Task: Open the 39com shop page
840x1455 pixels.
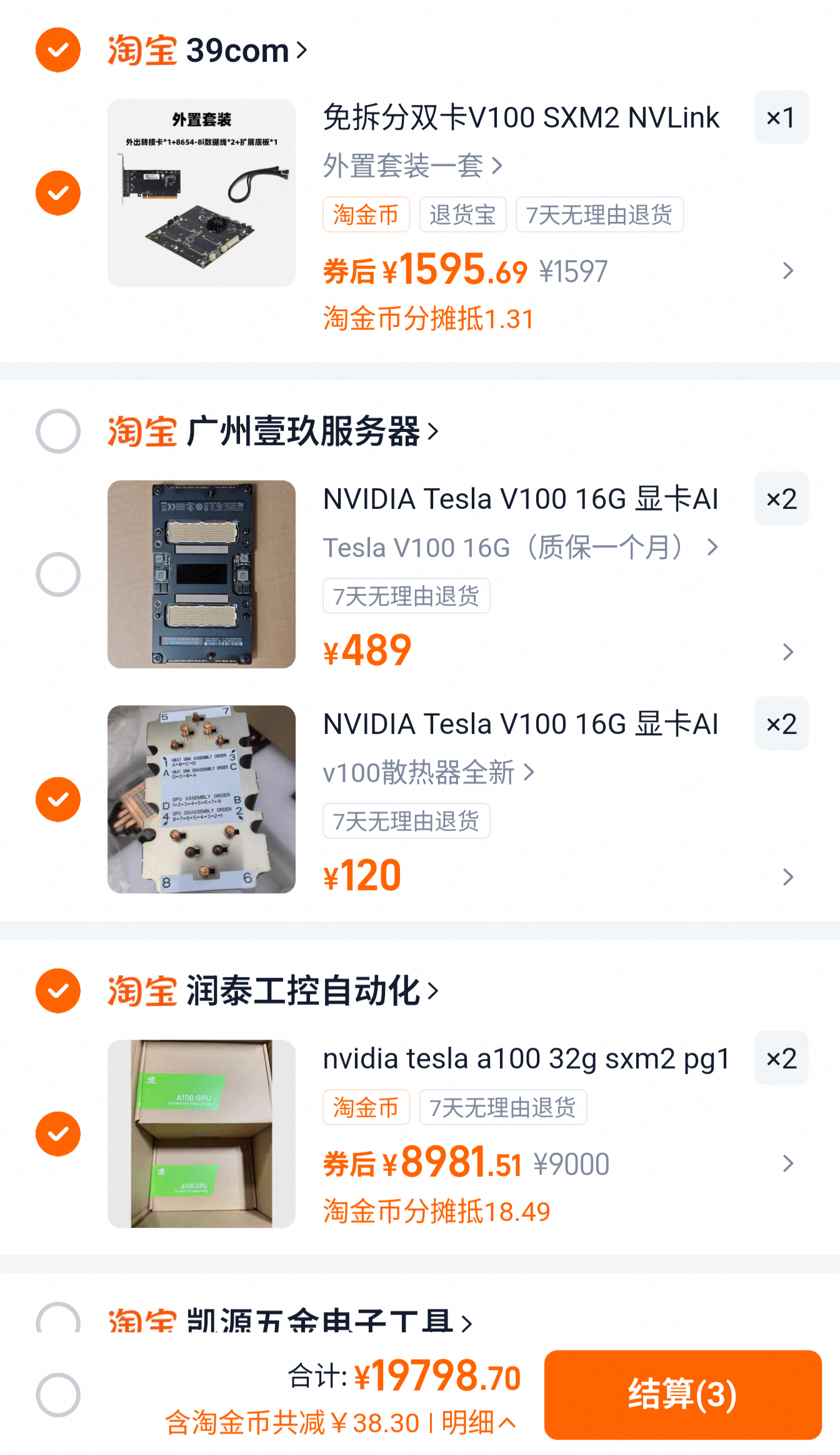Action: (247, 50)
